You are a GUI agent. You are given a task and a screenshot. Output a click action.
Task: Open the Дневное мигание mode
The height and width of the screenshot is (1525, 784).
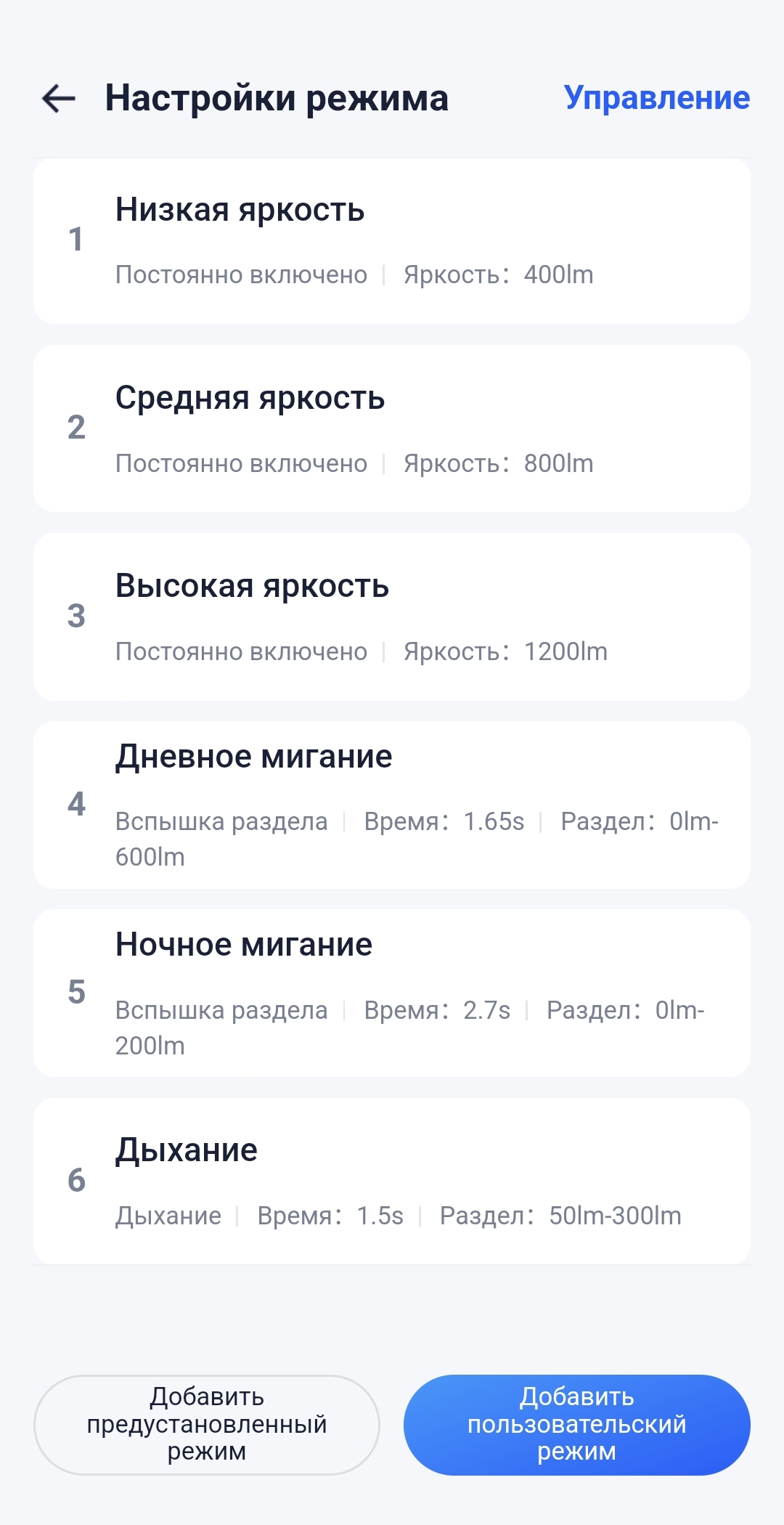(392, 805)
